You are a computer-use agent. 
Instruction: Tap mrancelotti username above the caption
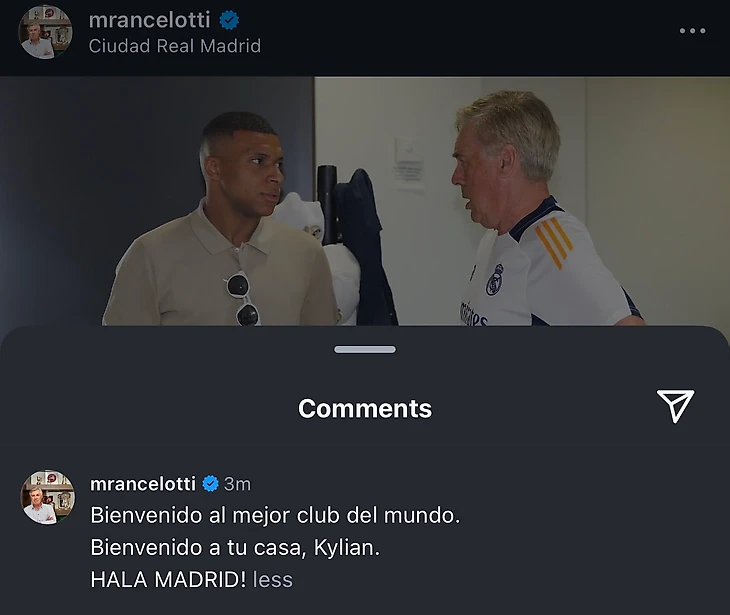tap(143, 484)
